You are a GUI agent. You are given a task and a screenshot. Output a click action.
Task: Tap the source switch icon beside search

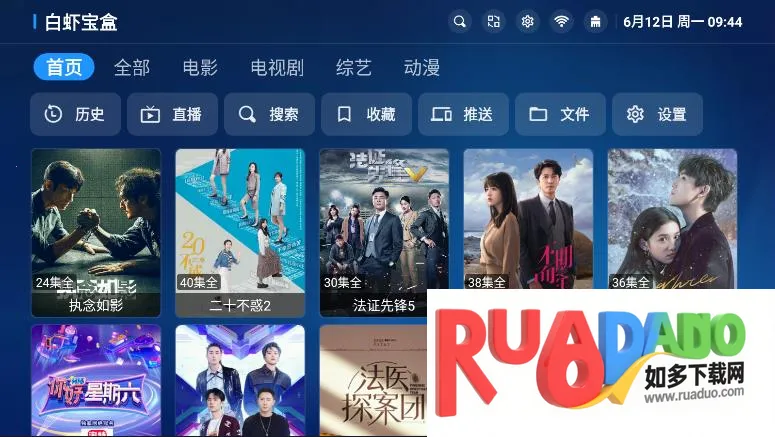pyautogui.click(x=493, y=21)
